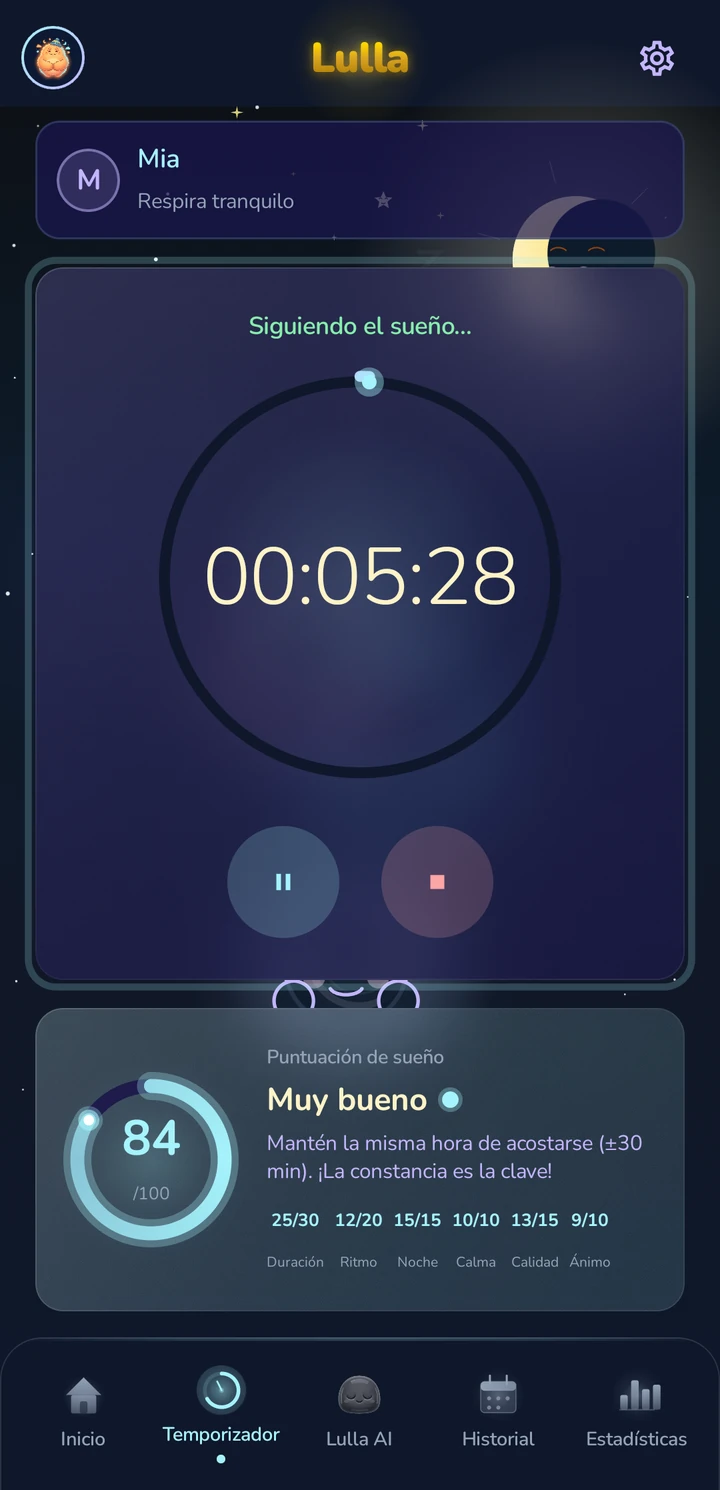
Task: Go to the Inicio tab
Action: tap(83, 1412)
